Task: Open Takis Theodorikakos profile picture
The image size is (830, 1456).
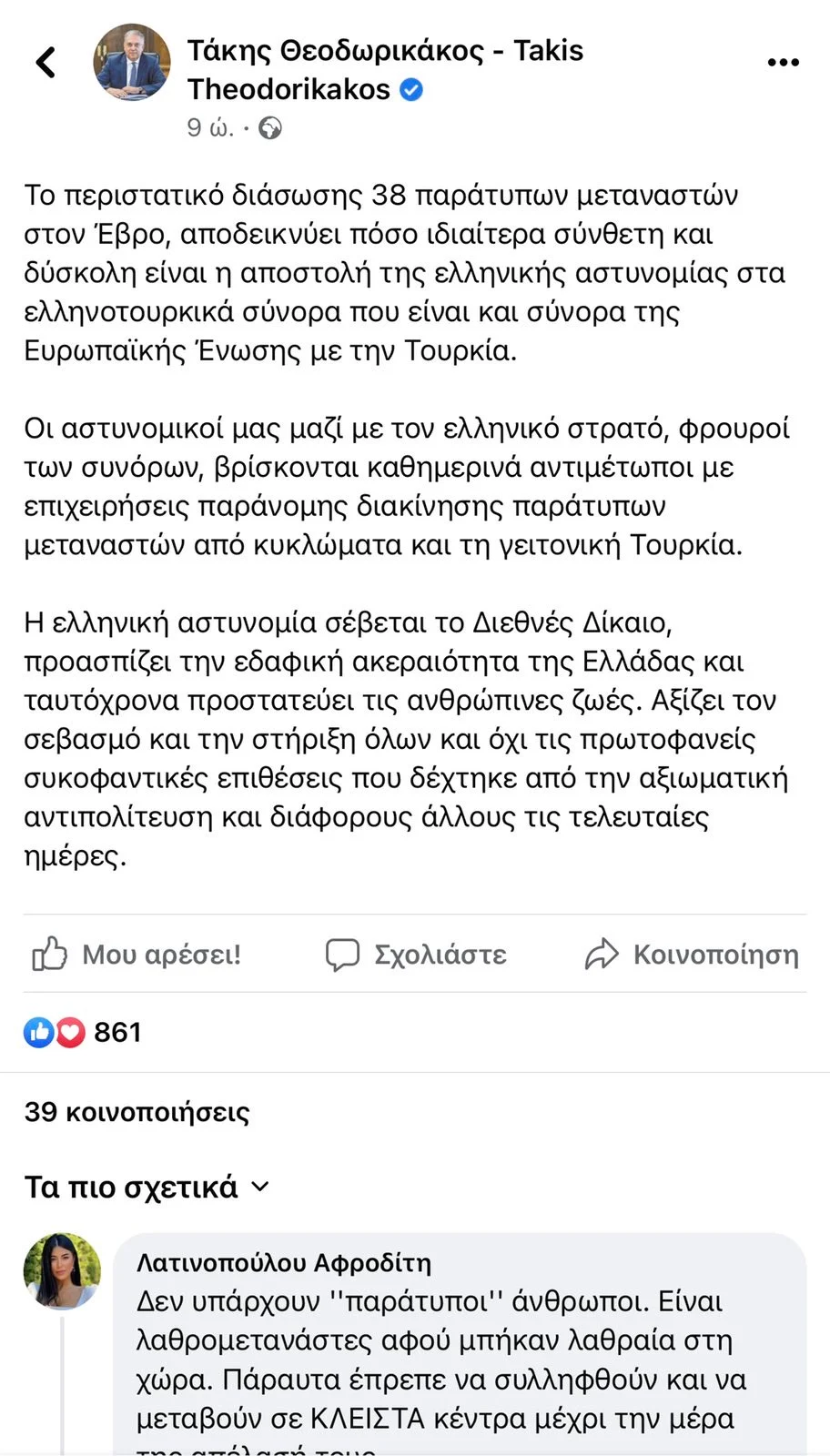Action: 132,62
